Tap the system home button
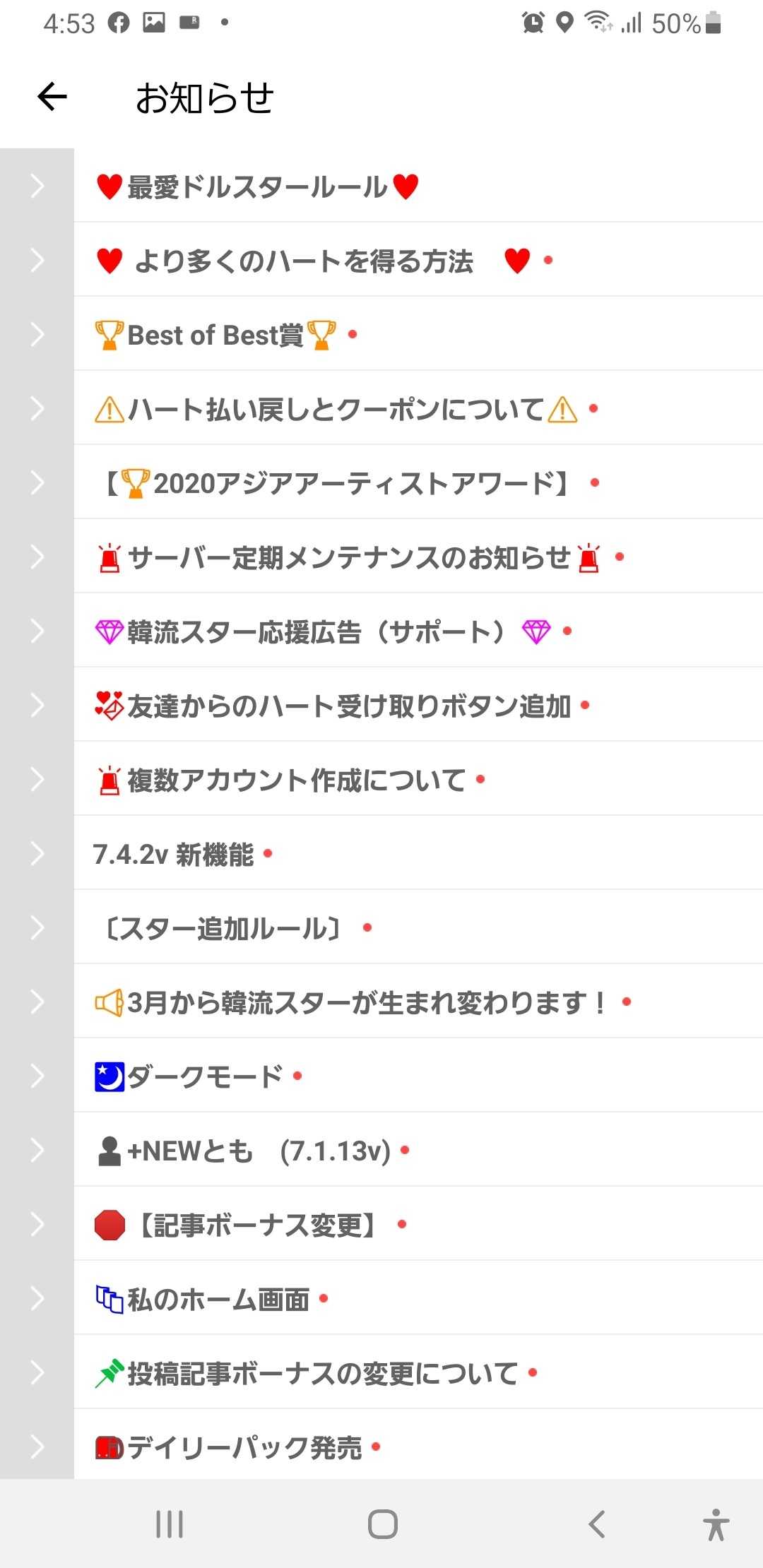This screenshot has height=1568, width=763. 382,1524
